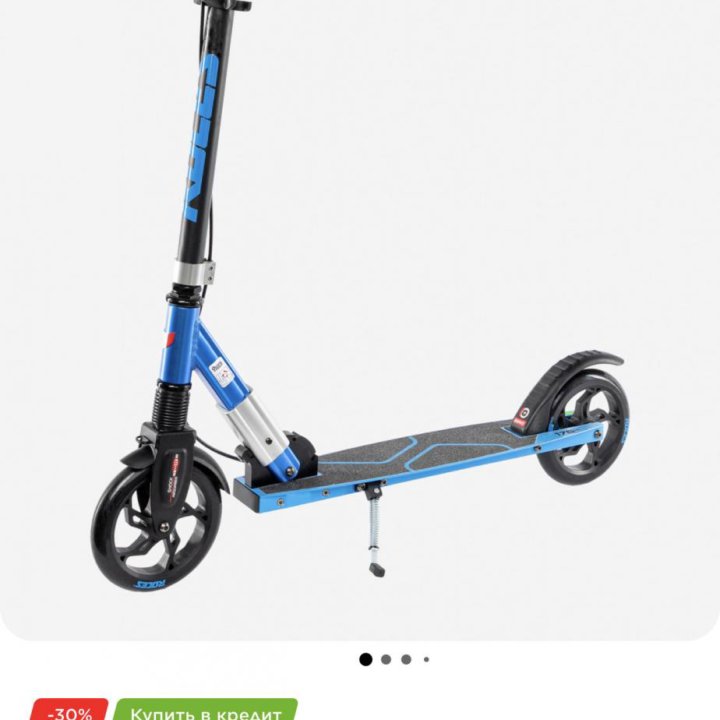Tap the "Купить в кредит" button
Image resolution: width=720 pixels, height=720 pixels.
click(206, 711)
